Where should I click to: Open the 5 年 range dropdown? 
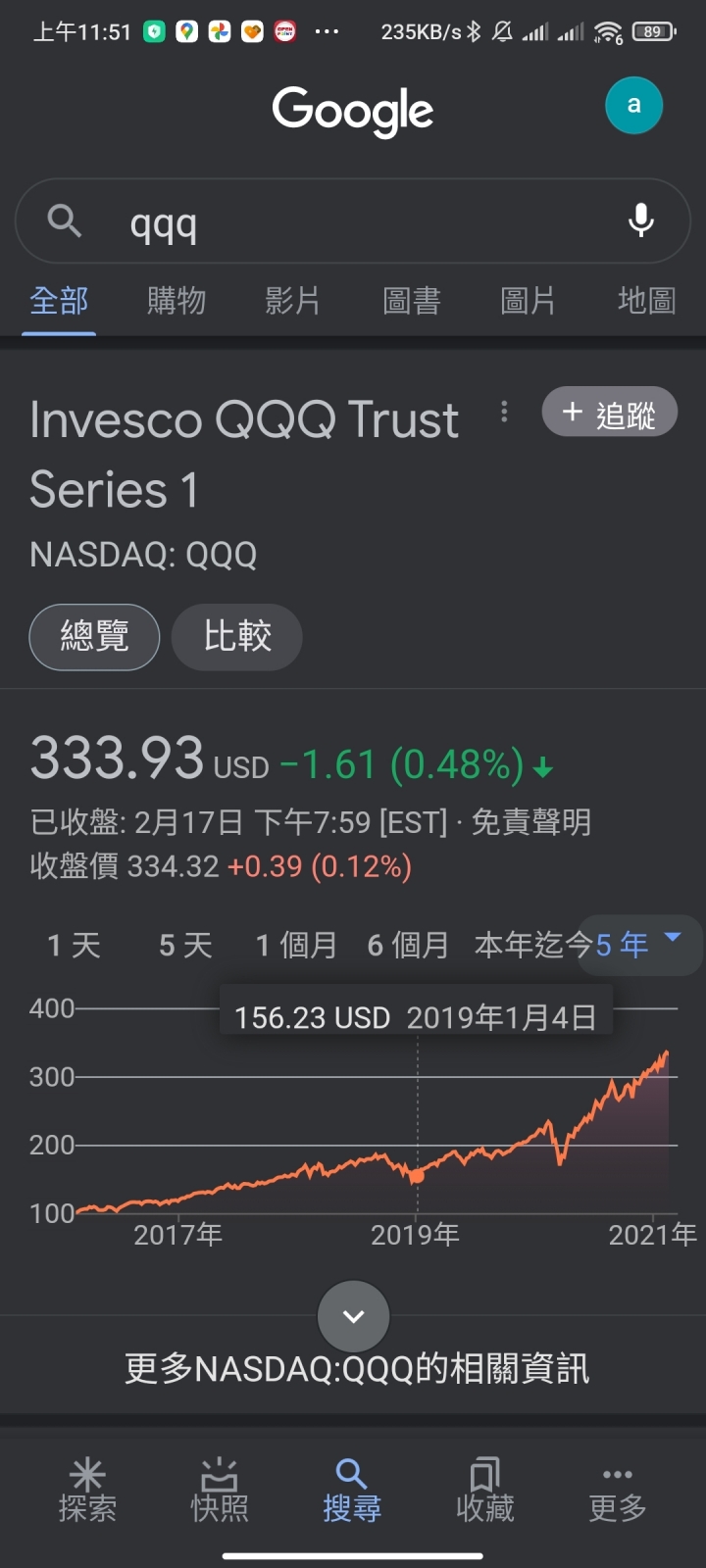(x=638, y=945)
